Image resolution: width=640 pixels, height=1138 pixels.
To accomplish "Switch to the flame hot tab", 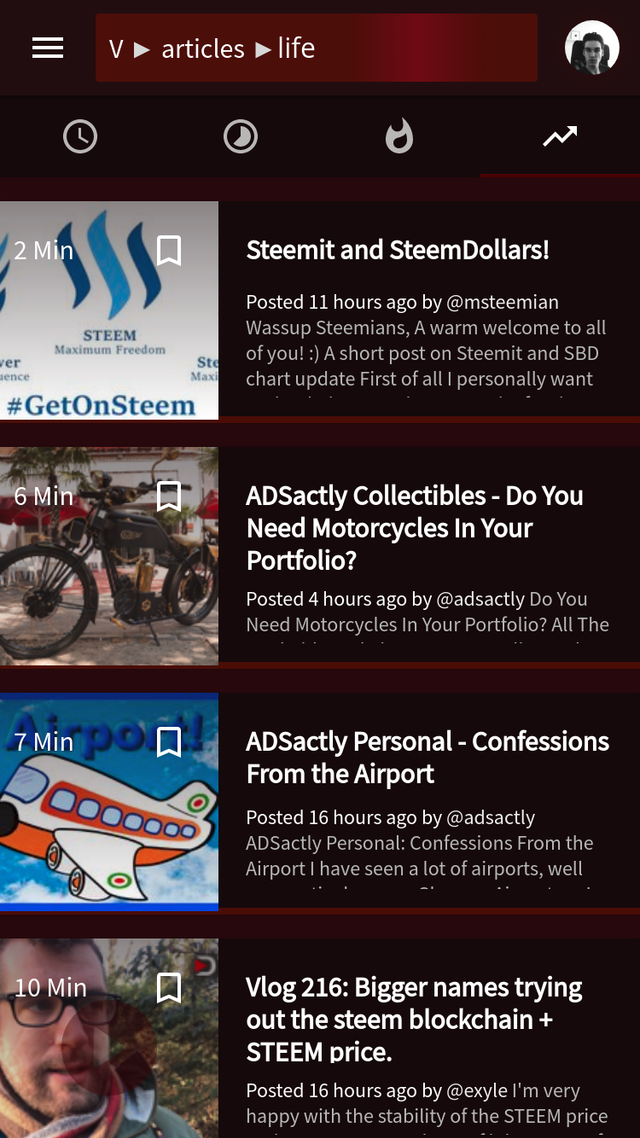I will 399,137.
